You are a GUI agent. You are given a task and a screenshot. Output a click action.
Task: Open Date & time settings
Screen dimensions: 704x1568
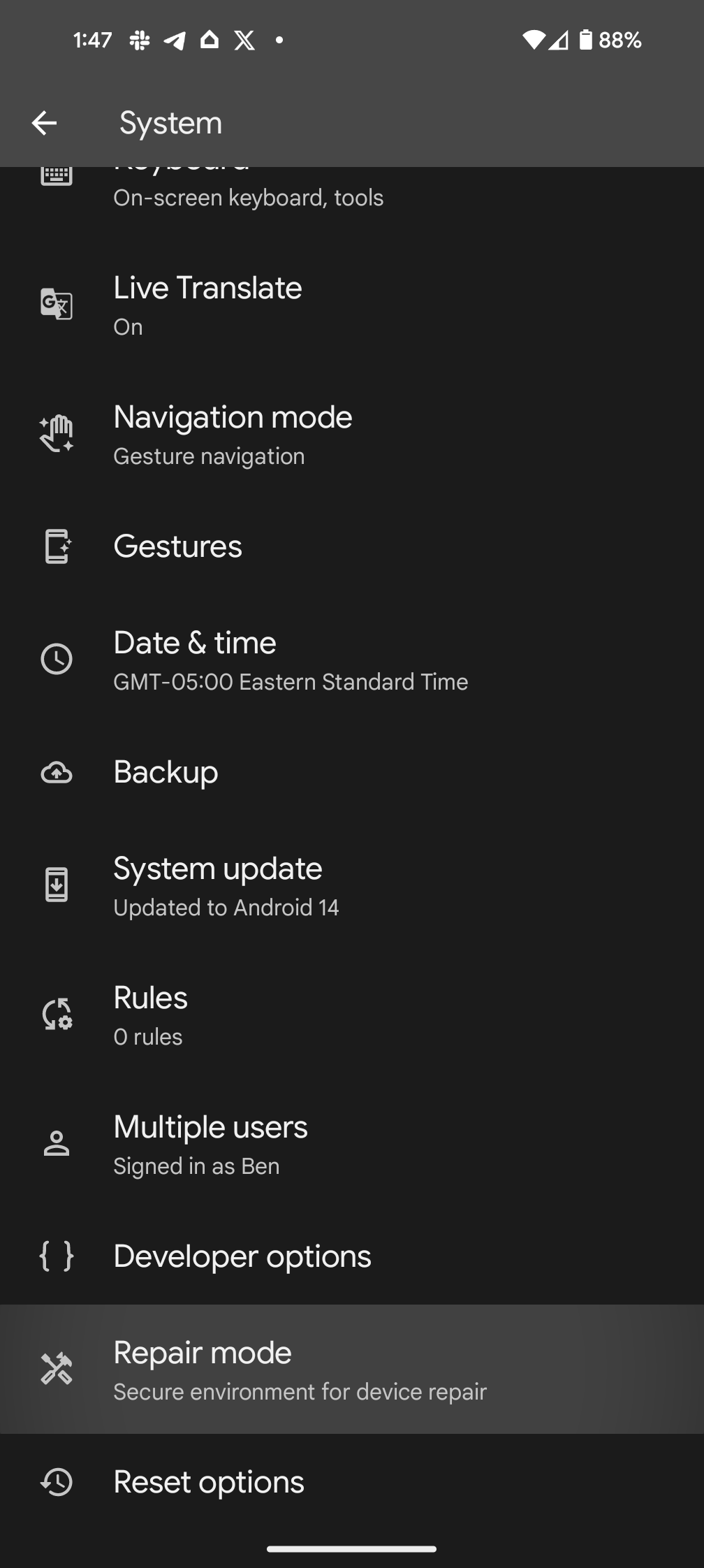(x=195, y=660)
